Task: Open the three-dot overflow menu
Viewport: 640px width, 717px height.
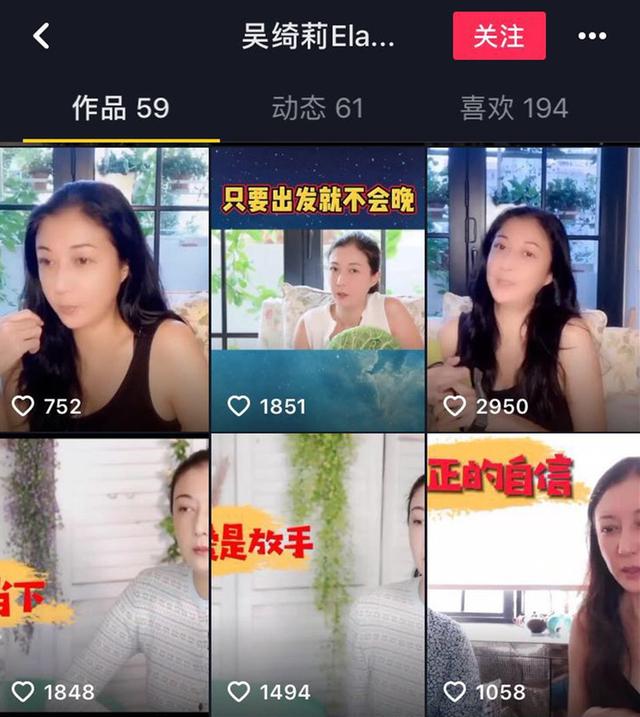Action: pos(592,37)
